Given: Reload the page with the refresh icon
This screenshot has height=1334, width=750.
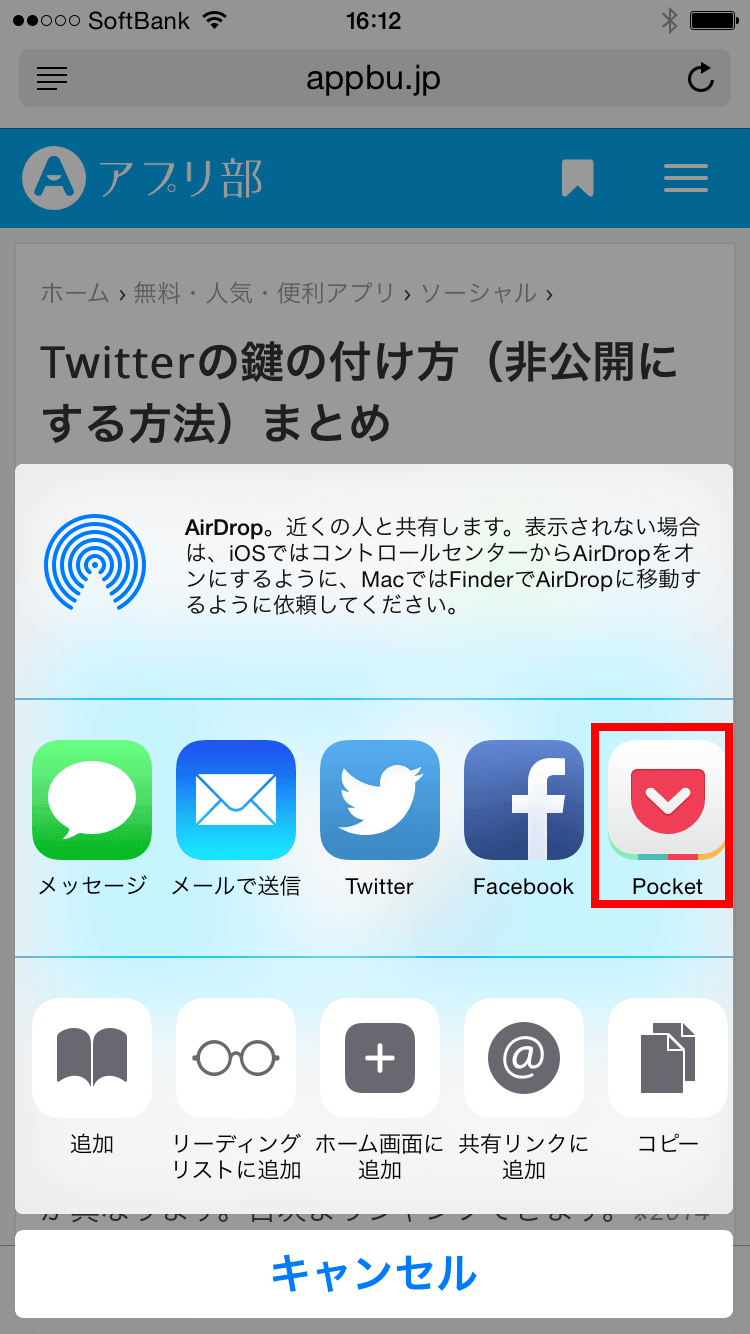Looking at the screenshot, I should click(x=700, y=78).
